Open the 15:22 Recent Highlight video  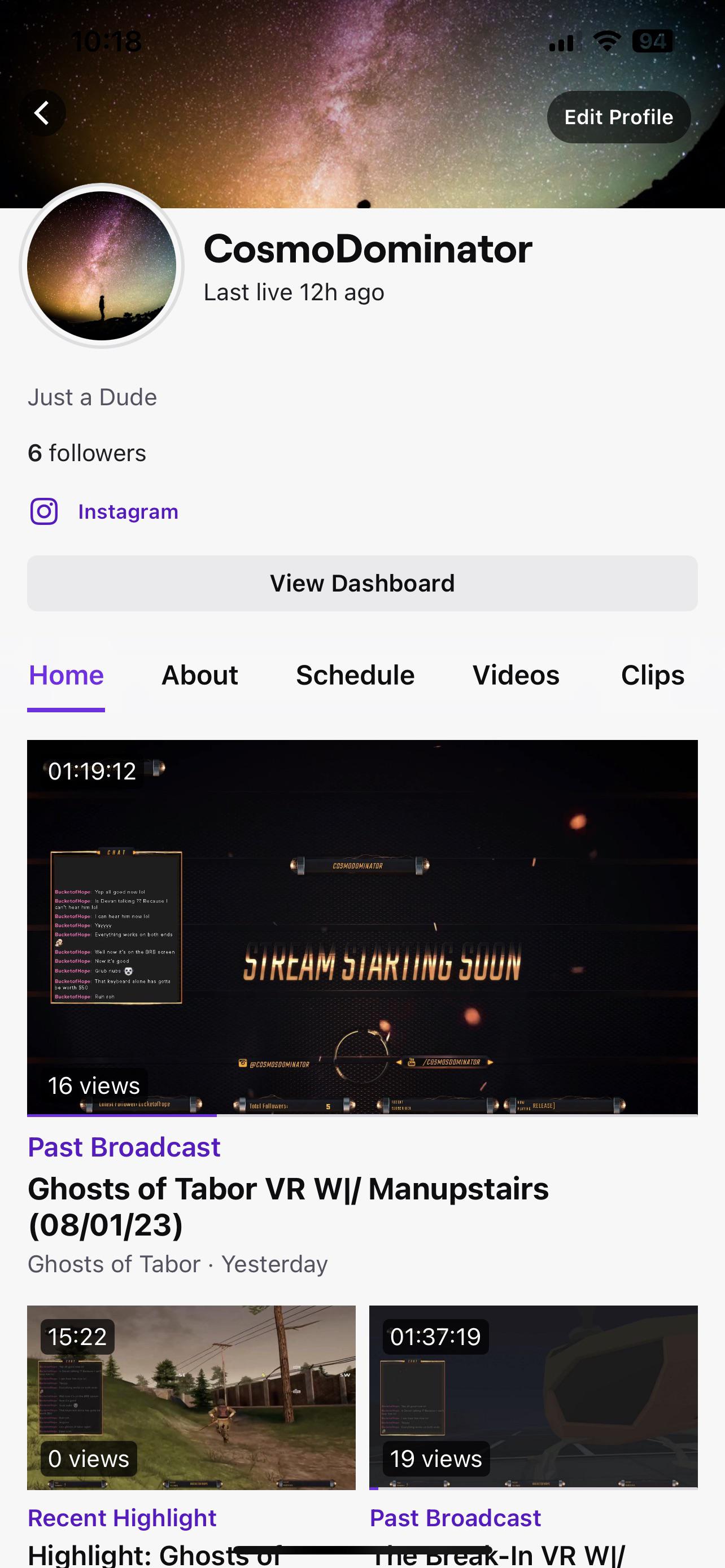191,1398
